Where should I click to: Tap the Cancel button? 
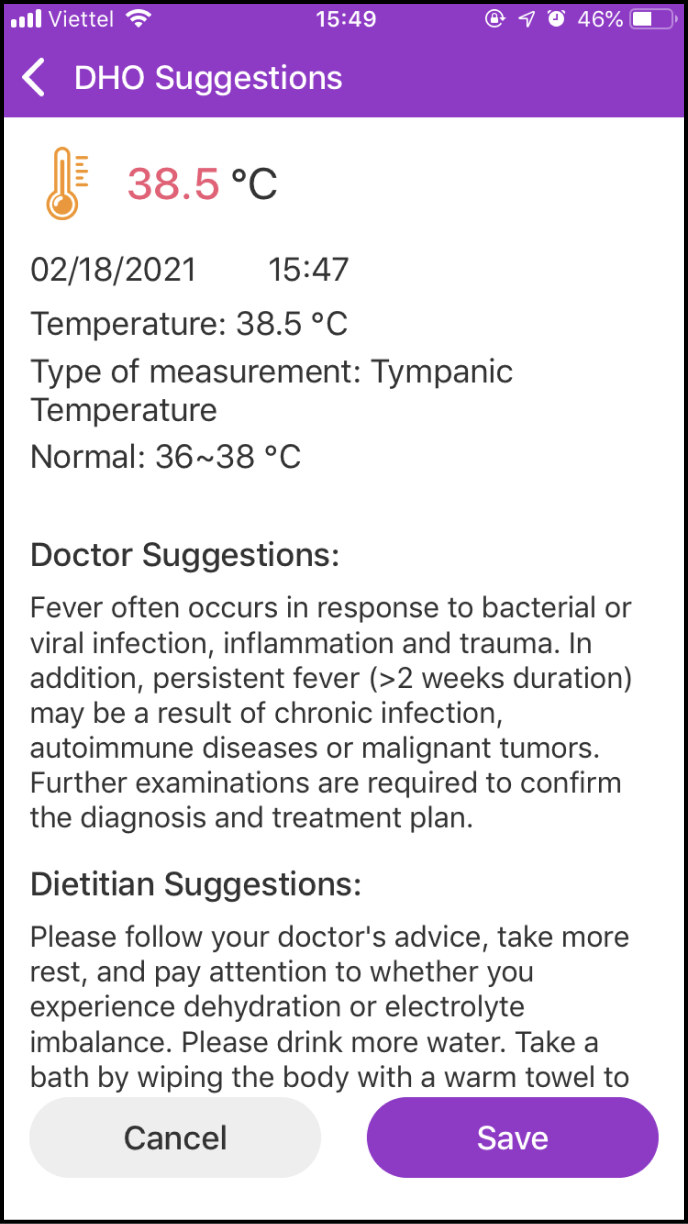tap(175, 1137)
